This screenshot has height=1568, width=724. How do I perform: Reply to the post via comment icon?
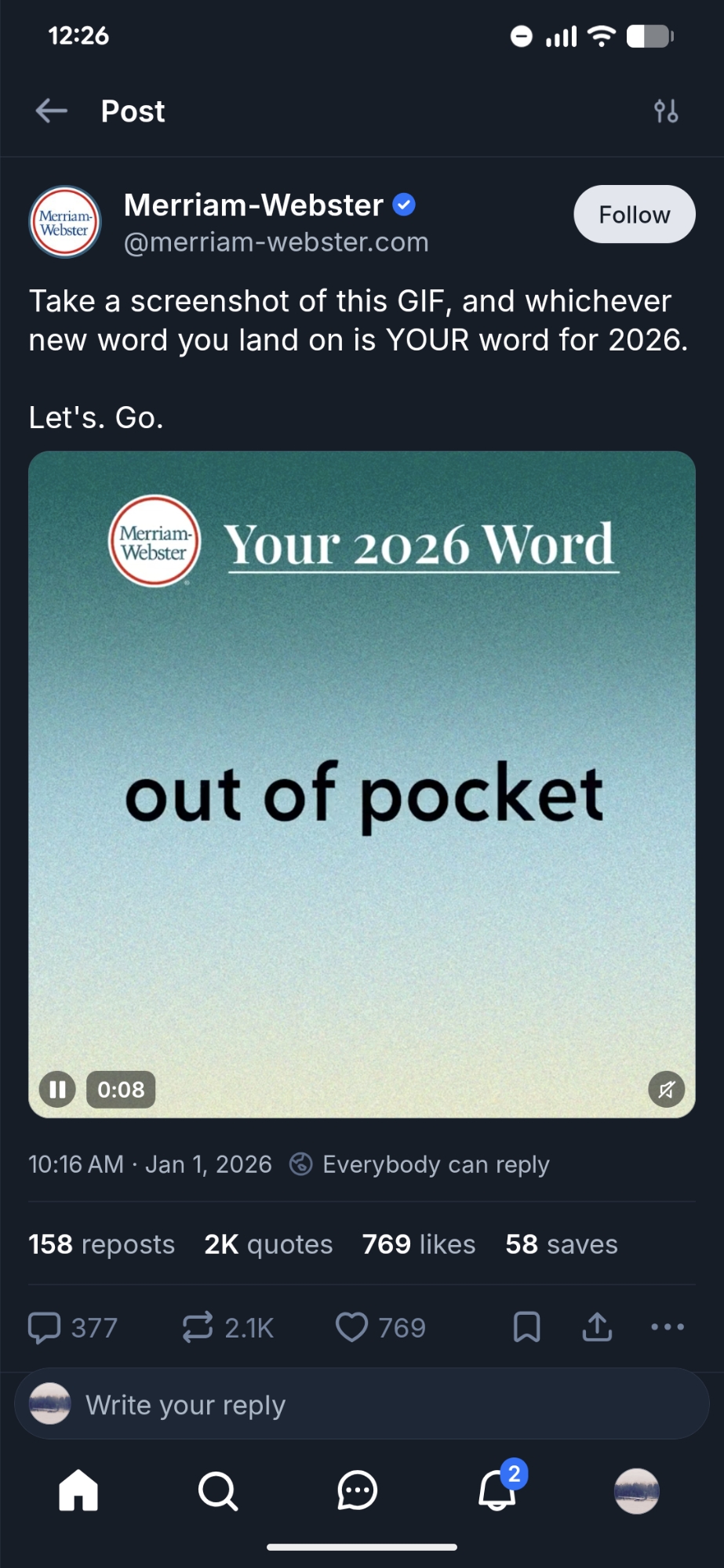coord(45,1327)
